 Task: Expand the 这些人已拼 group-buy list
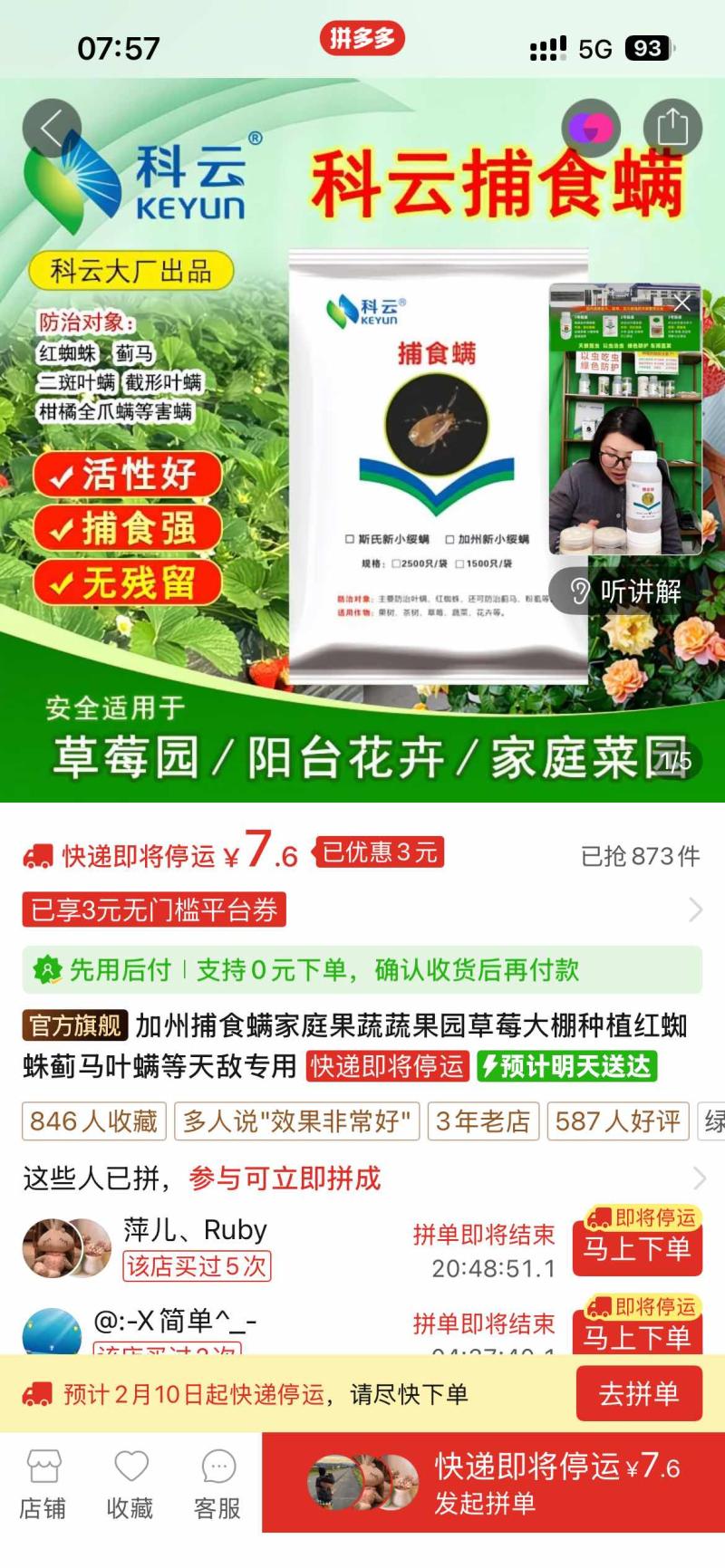click(698, 1178)
